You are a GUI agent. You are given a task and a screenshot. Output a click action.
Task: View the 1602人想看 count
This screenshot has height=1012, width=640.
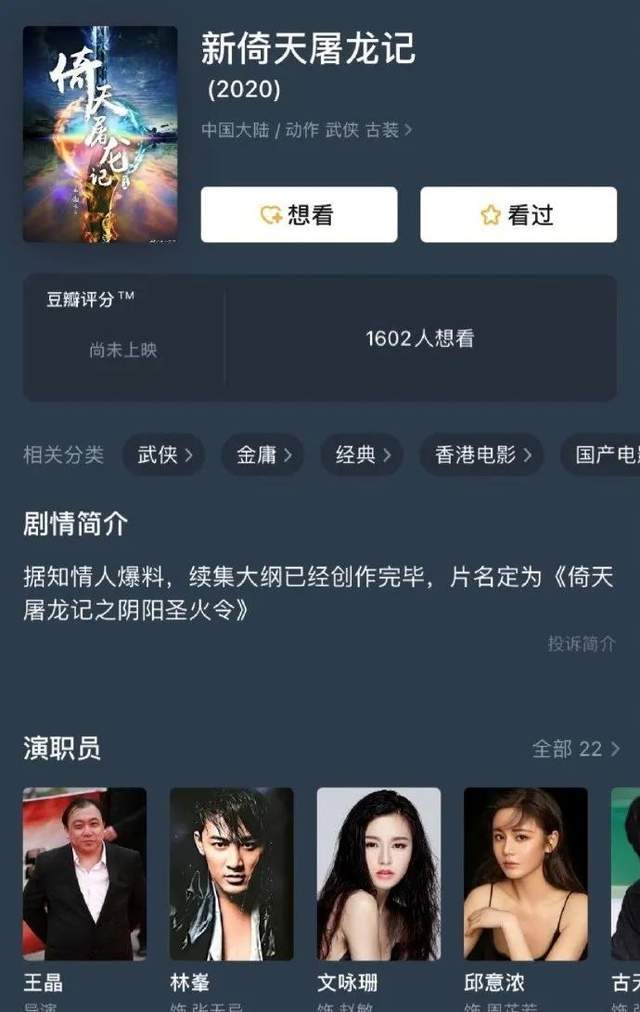420,339
